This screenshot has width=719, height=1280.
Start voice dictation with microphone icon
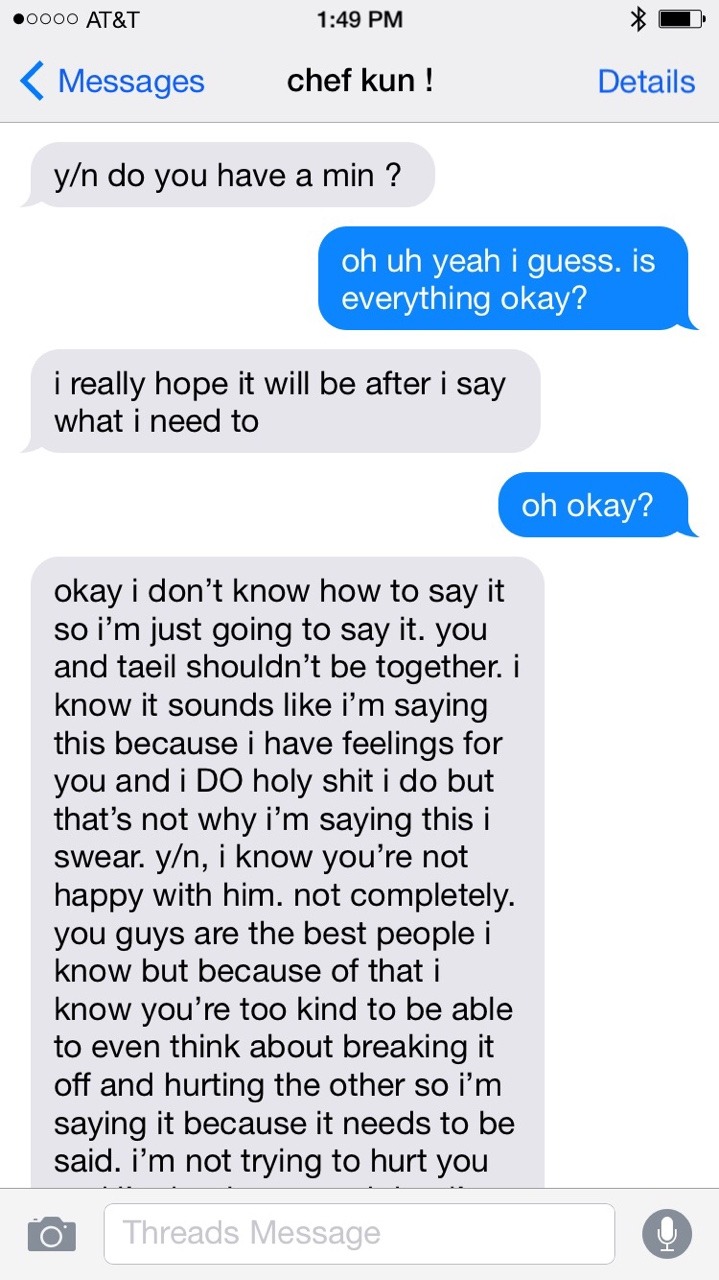click(x=666, y=1233)
